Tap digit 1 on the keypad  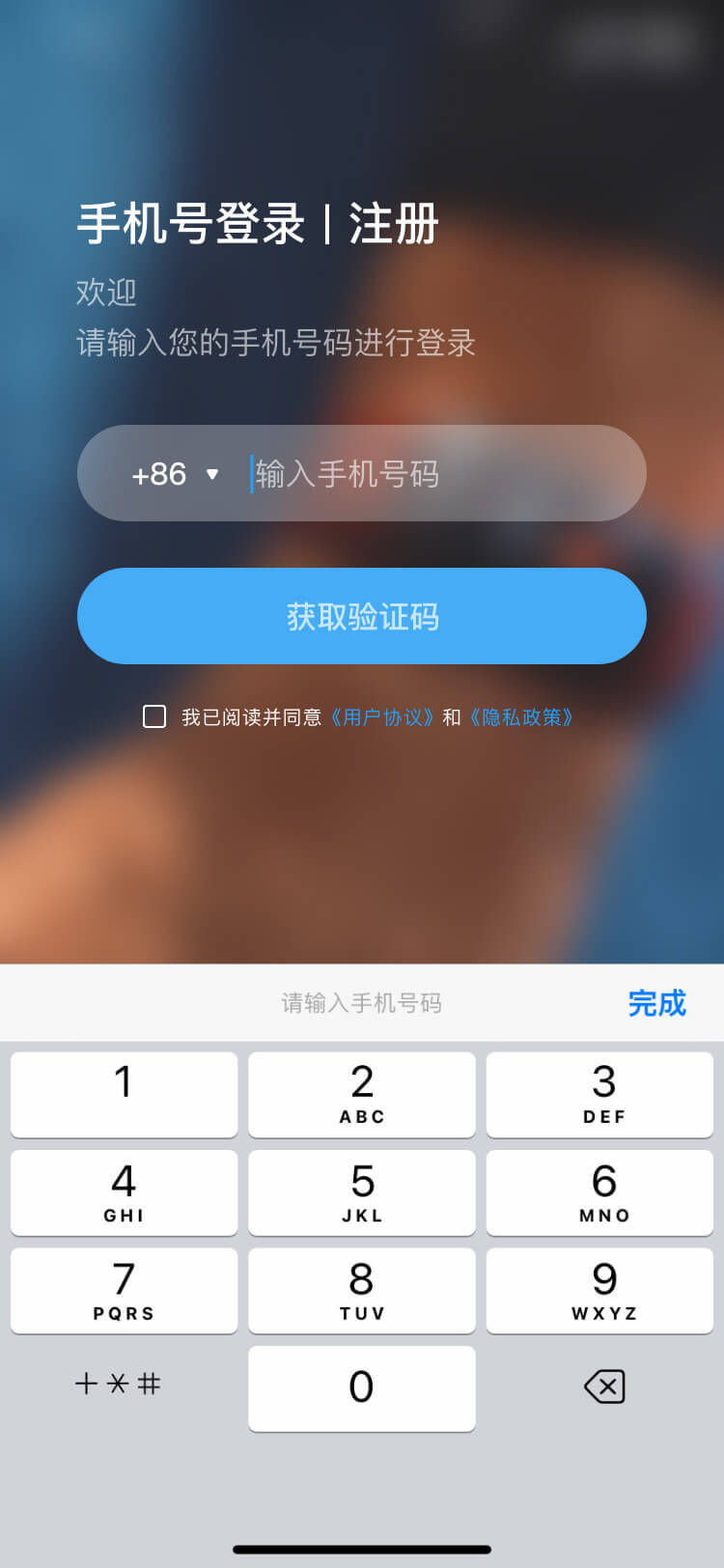(x=124, y=1095)
